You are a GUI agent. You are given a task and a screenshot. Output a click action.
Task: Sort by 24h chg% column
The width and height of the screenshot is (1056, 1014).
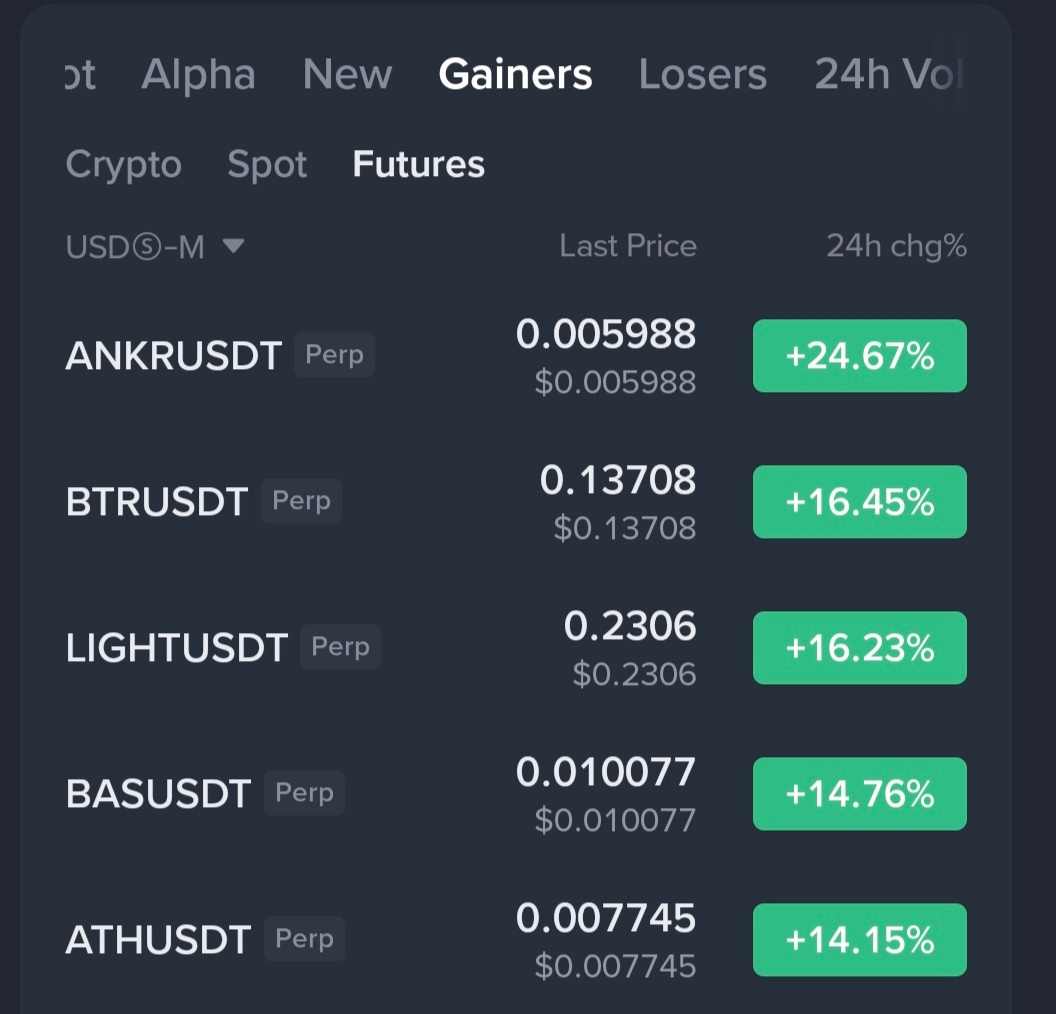coord(896,246)
